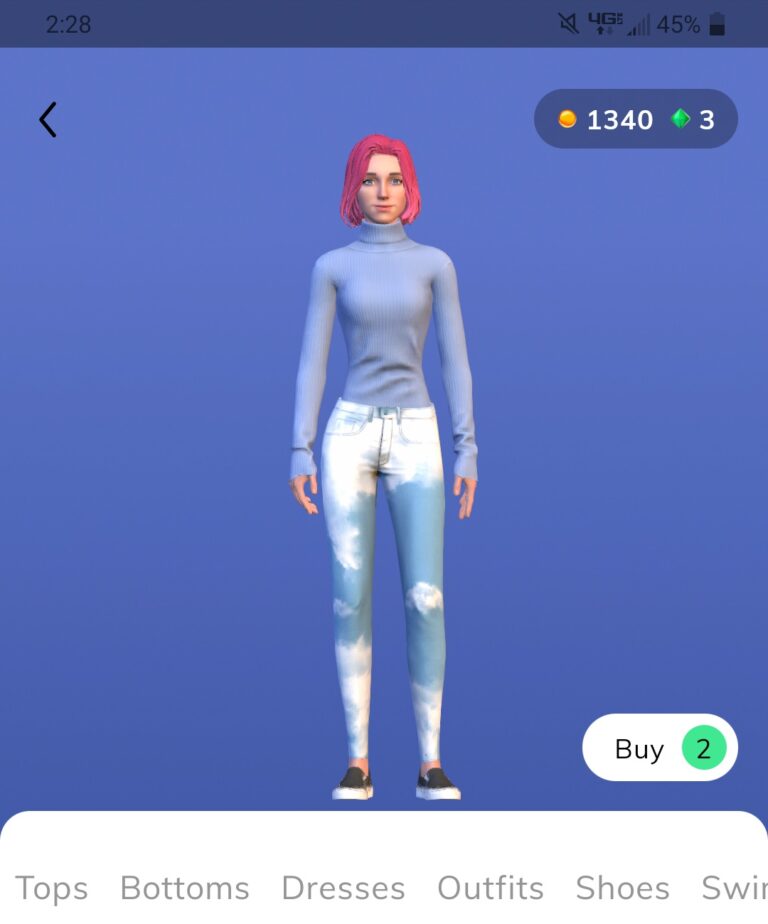This screenshot has width=768, height=924.
Task: Open the Outfits tab
Action: click(x=491, y=888)
